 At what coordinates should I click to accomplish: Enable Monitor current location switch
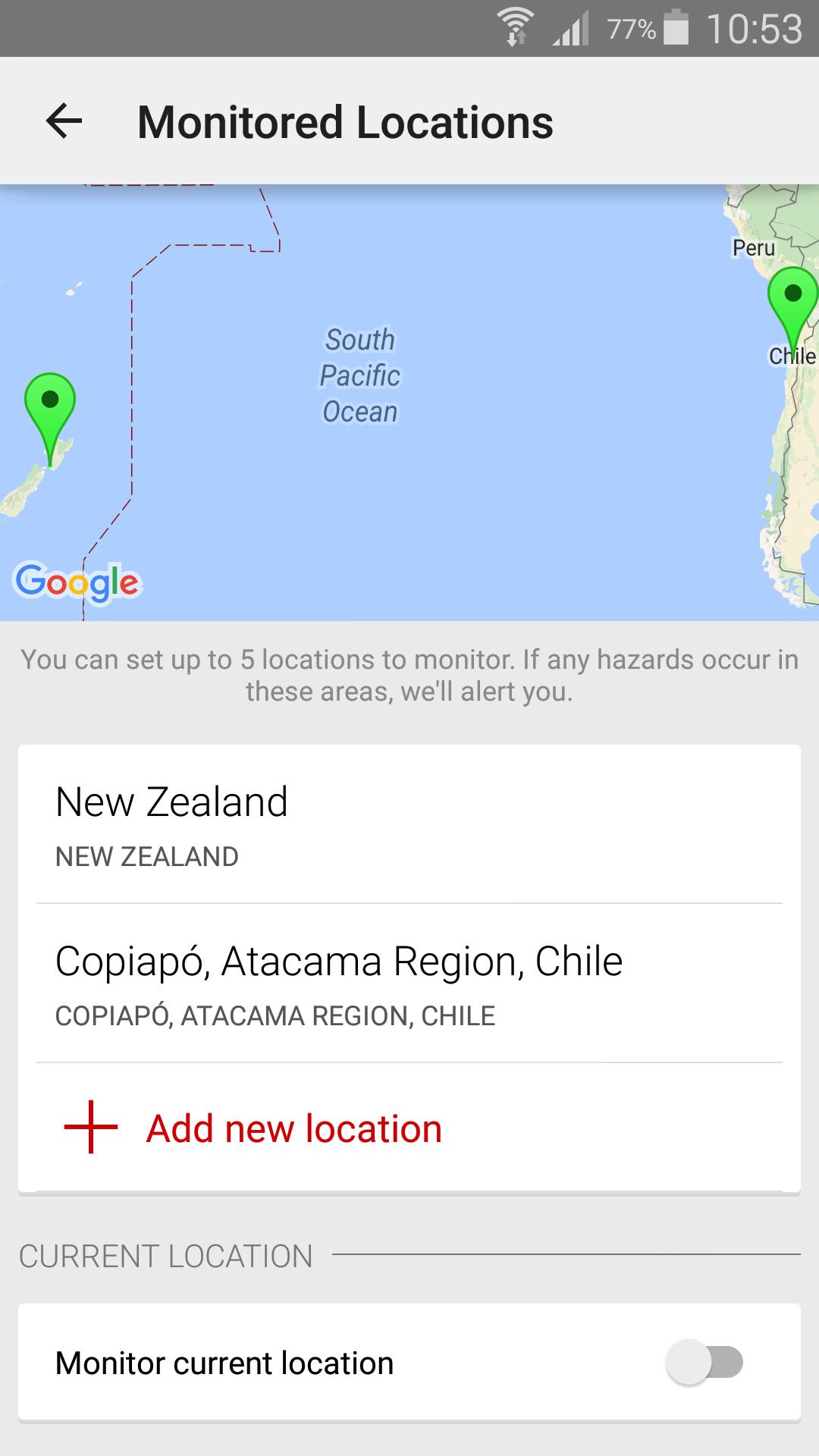pyautogui.click(x=704, y=1363)
